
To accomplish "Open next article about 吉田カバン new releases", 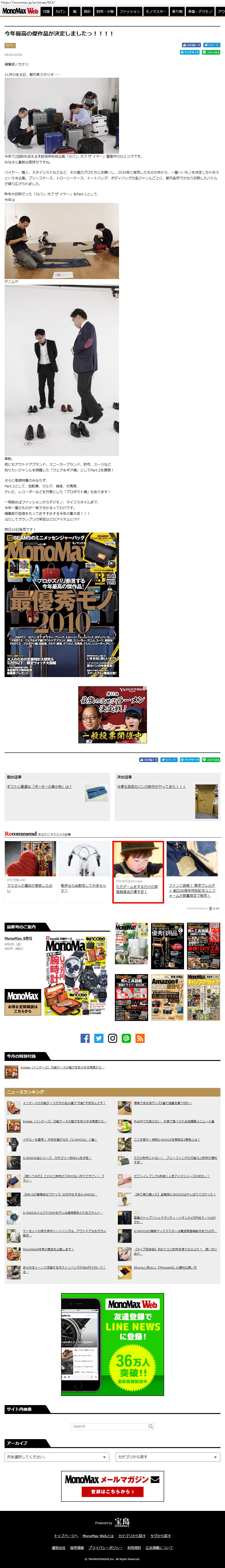I will (x=151, y=787).
